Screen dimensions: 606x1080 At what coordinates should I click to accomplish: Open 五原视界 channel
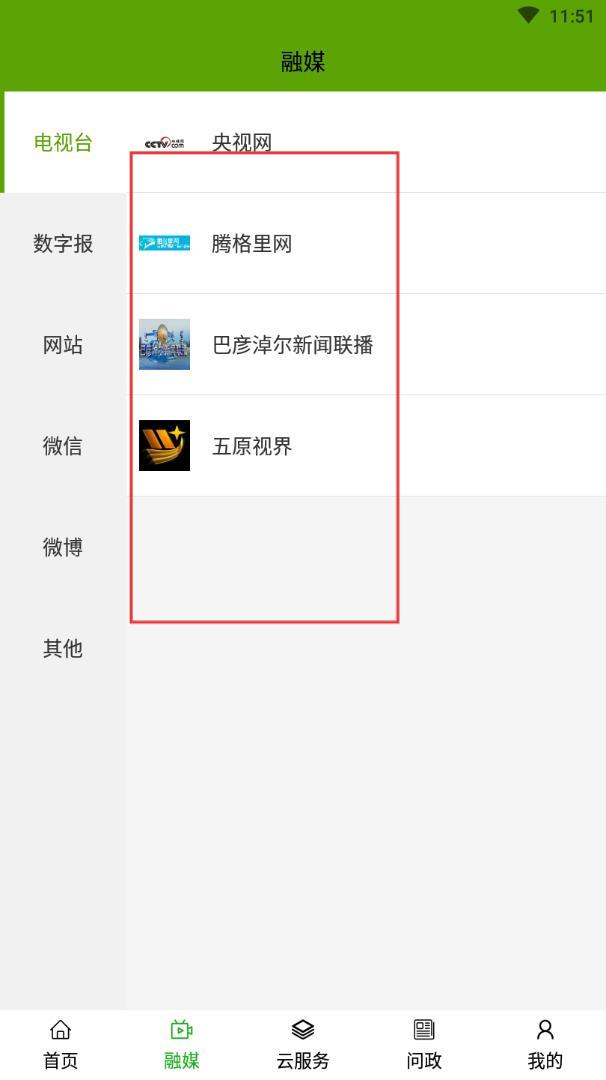[366, 446]
